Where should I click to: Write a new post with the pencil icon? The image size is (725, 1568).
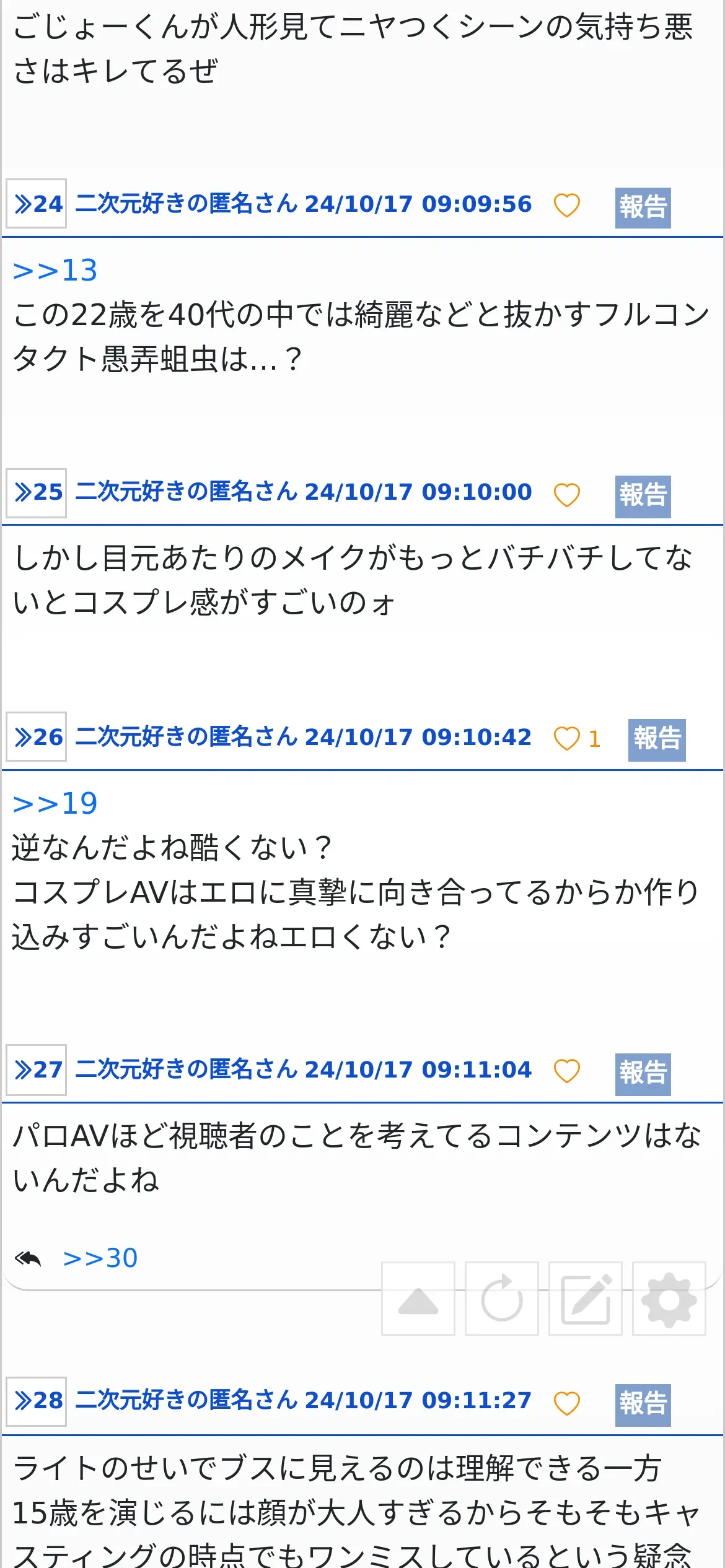[586, 1299]
